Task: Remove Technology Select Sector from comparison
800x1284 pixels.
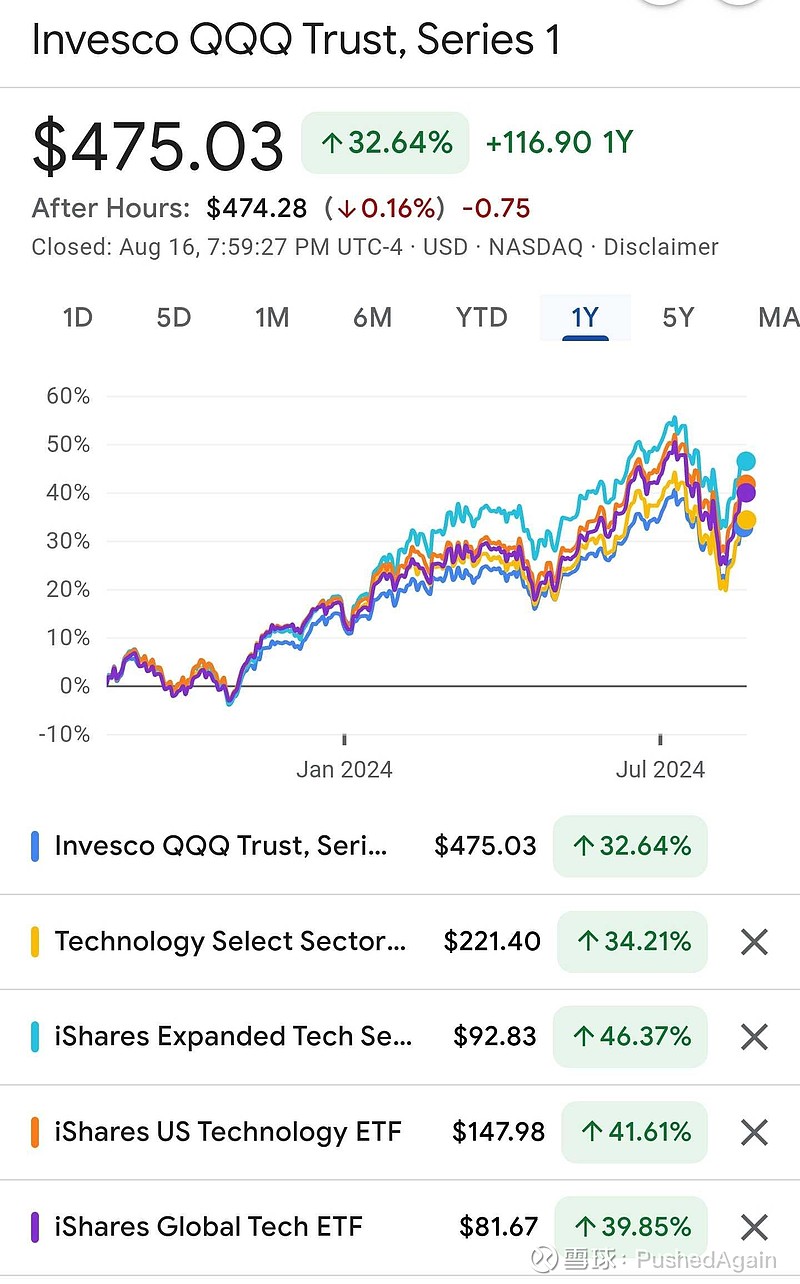Action: (753, 941)
